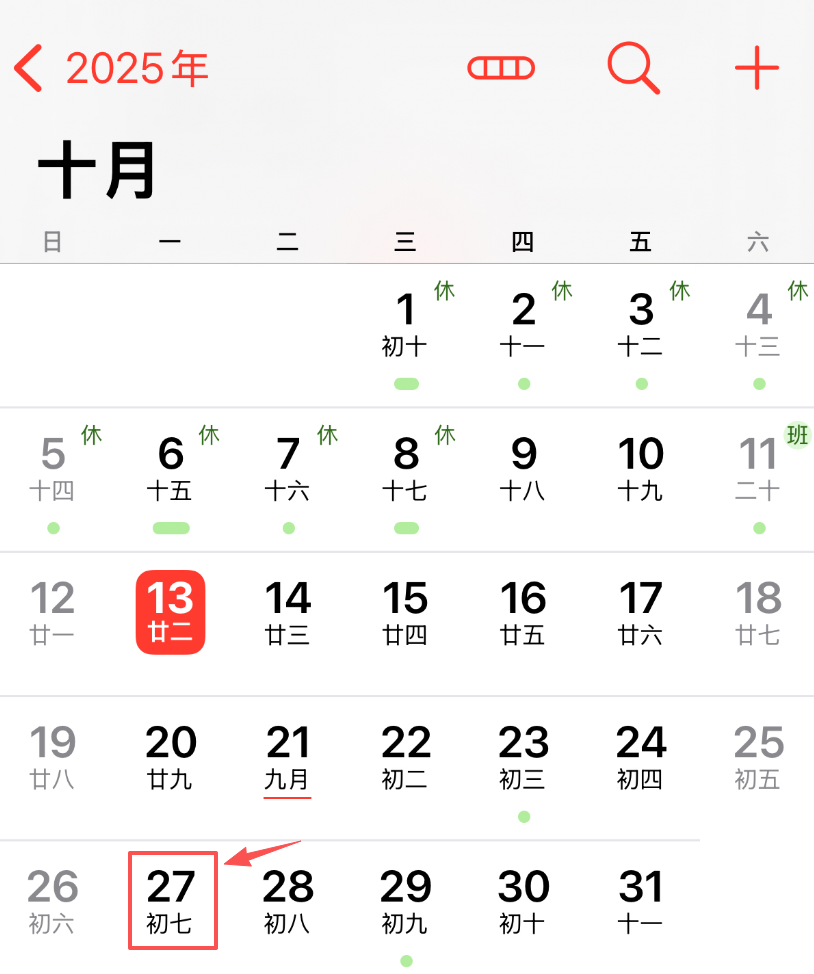
Task: Select October 29 初九
Action: 405,901
